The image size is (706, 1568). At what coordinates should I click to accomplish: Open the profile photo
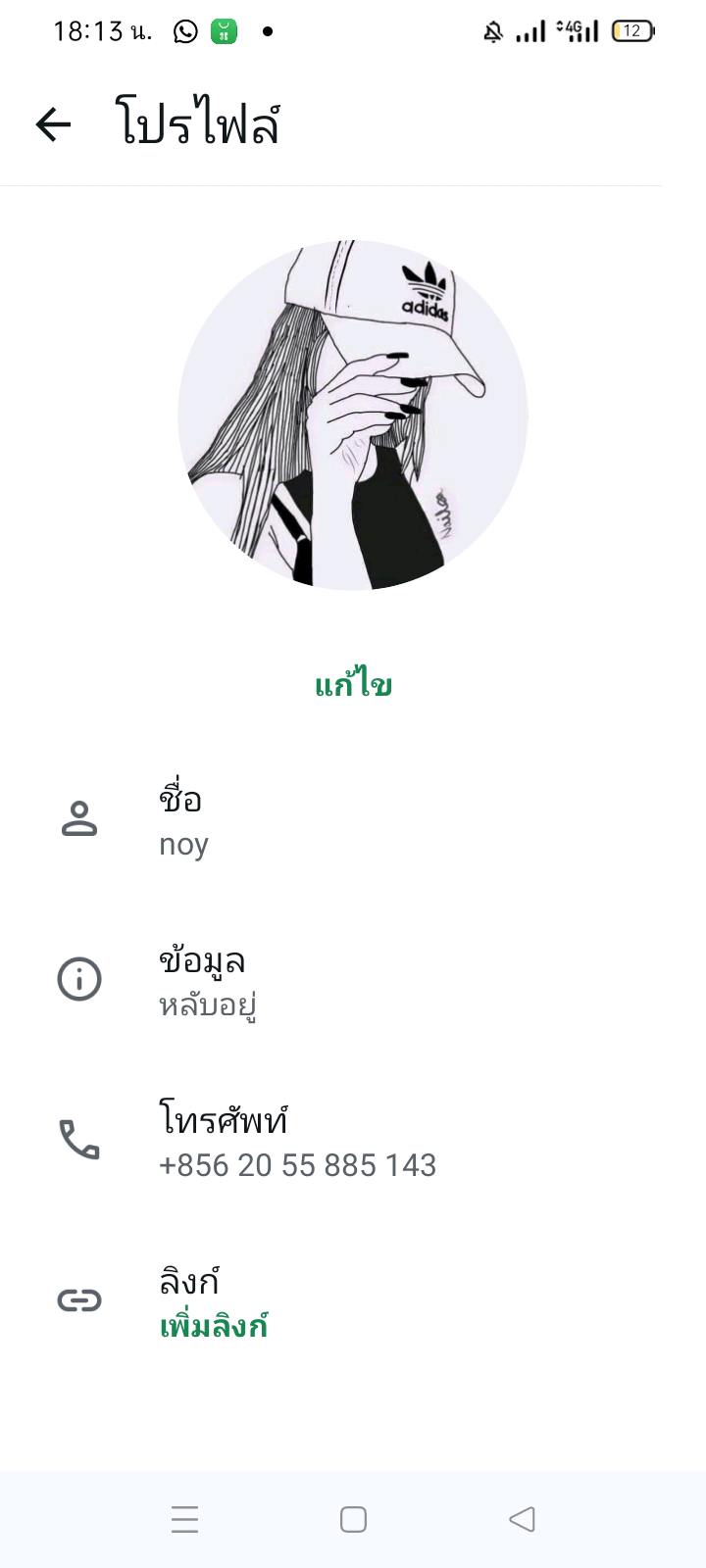pyautogui.click(x=353, y=415)
